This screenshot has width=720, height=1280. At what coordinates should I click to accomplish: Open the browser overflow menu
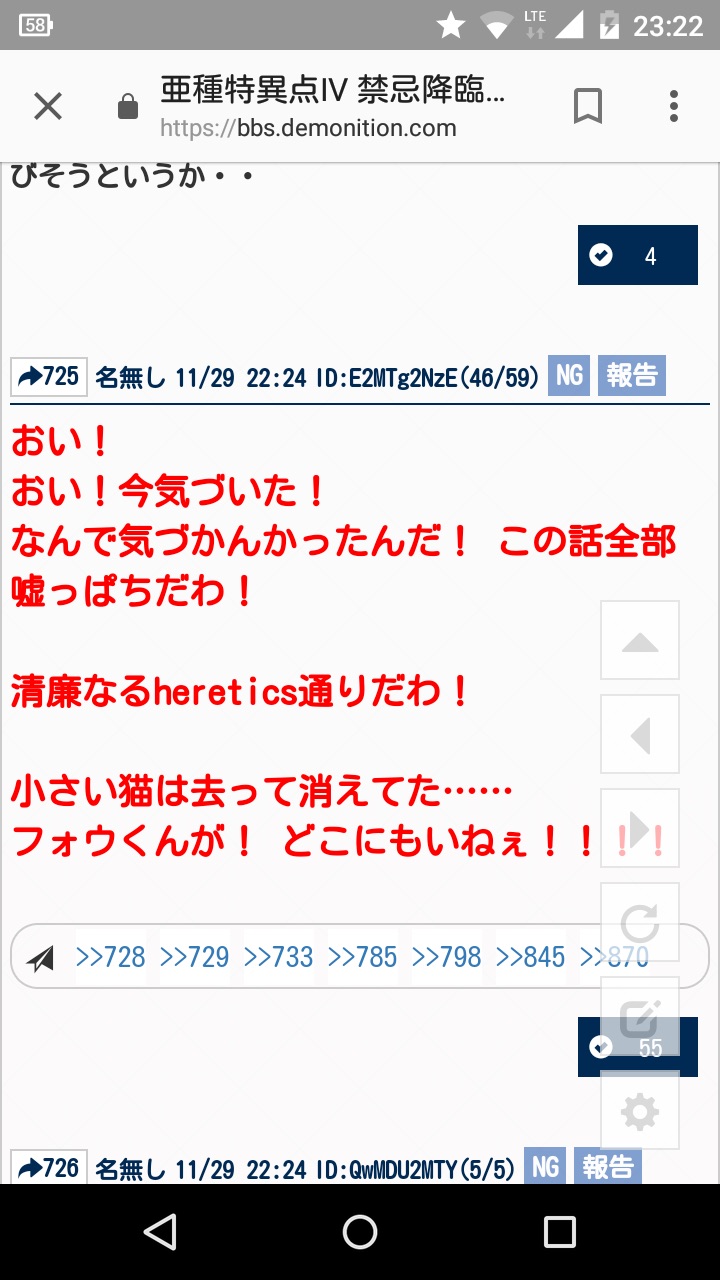point(674,106)
